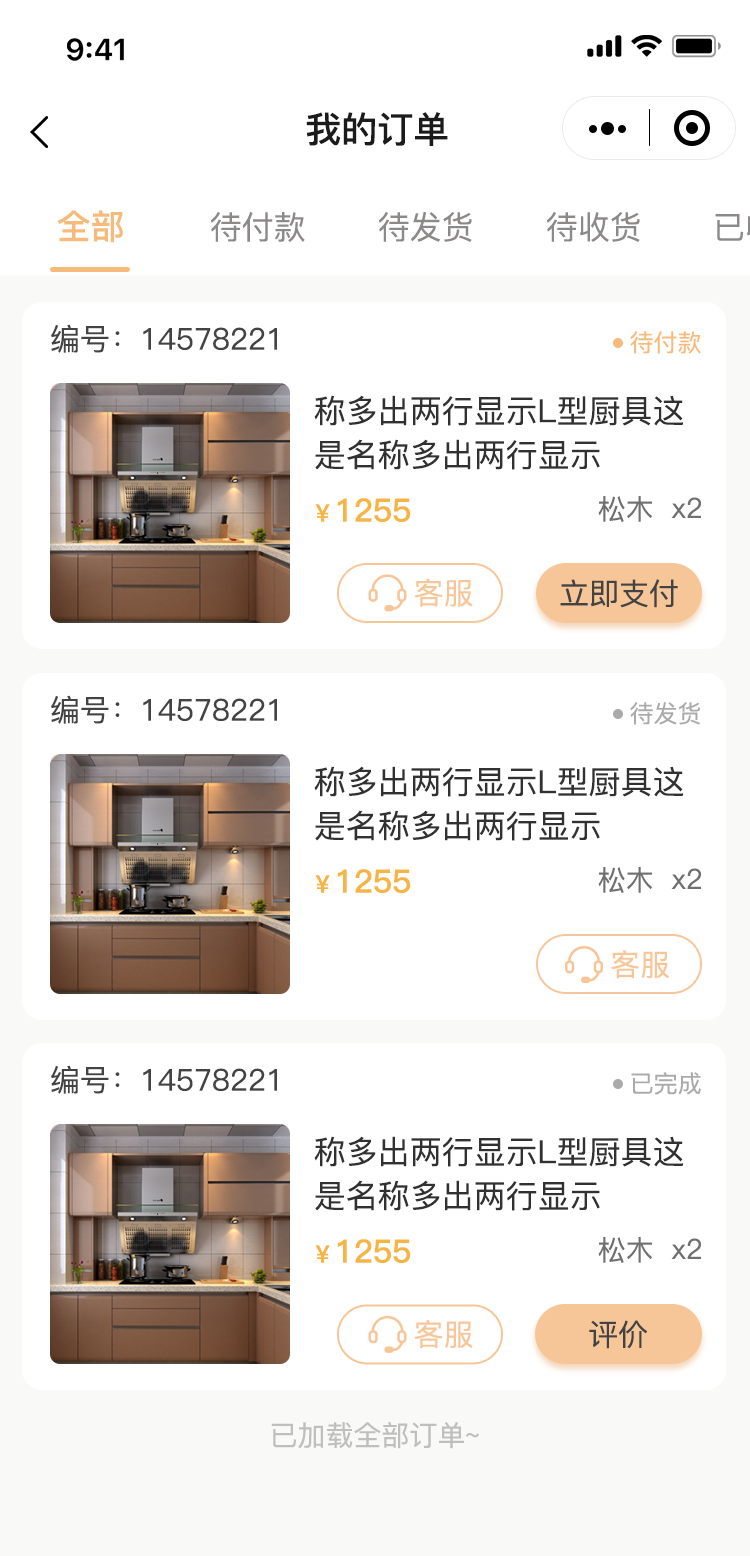Screen dimensions: 750x1556
Task: Switch to the 待收货 tab
Action: 594,228
